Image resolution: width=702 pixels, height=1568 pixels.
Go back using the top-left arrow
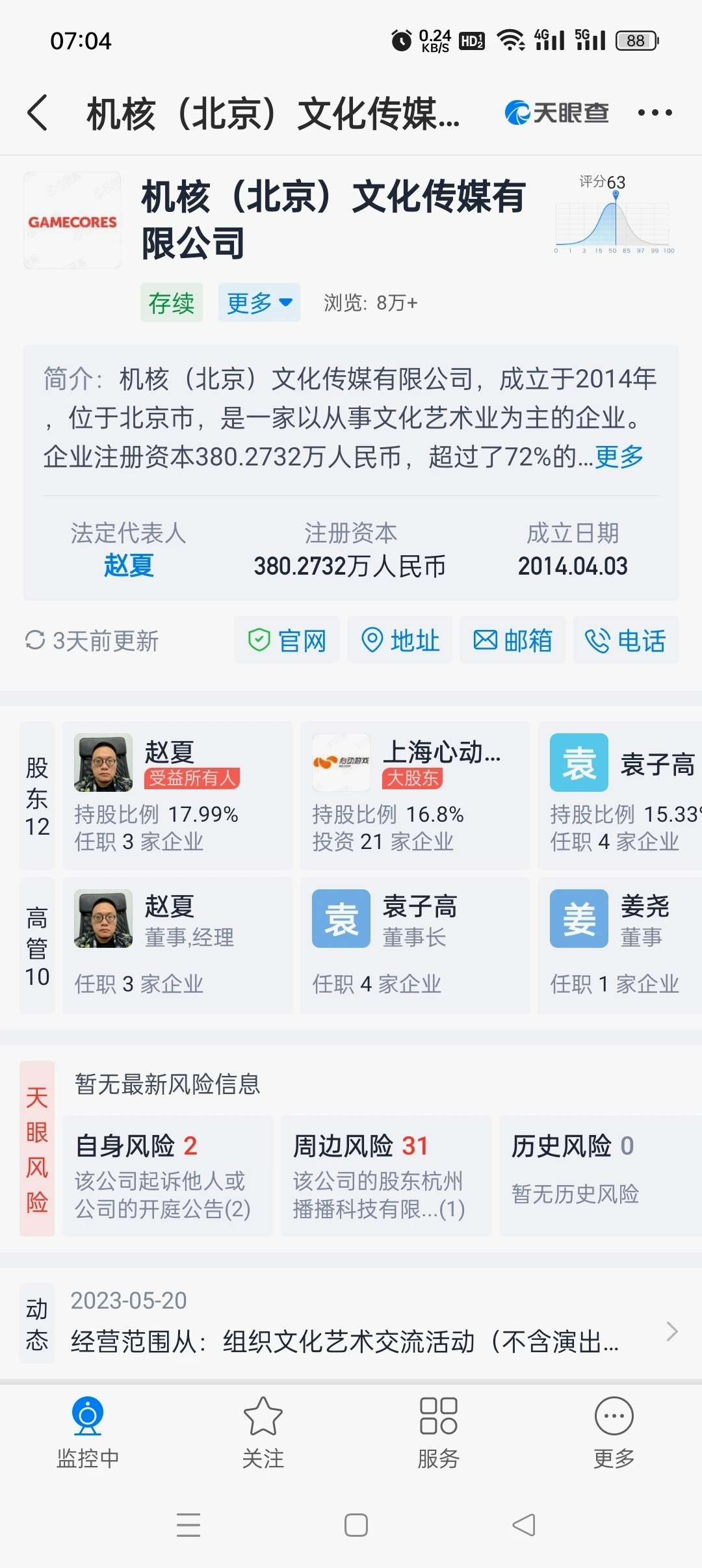tap(38, 112)
